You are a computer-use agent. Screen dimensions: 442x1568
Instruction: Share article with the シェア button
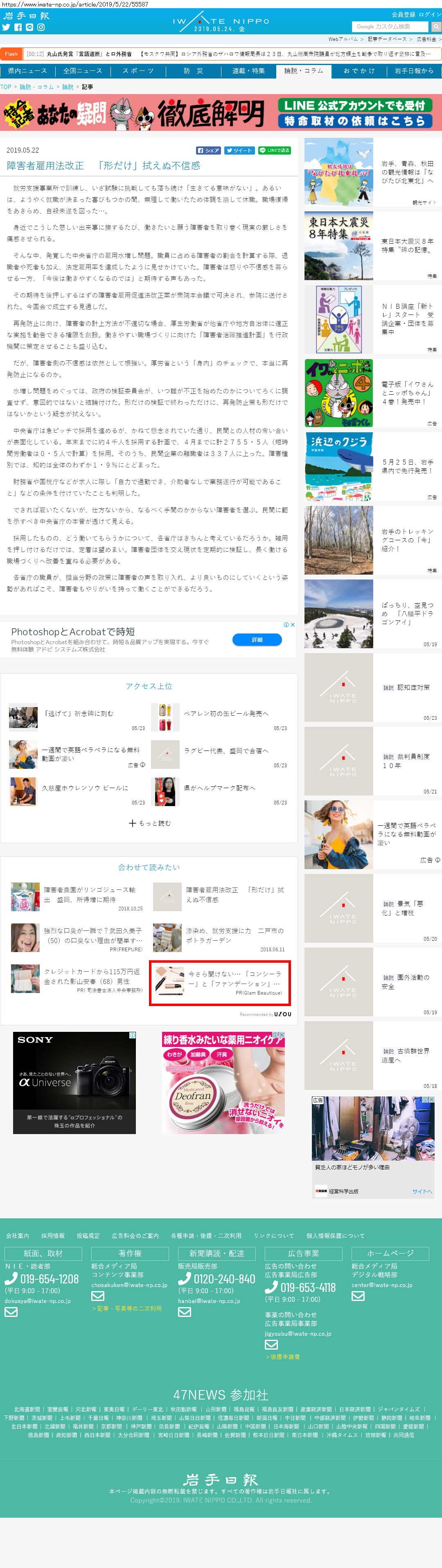click(x=208, y=151)
